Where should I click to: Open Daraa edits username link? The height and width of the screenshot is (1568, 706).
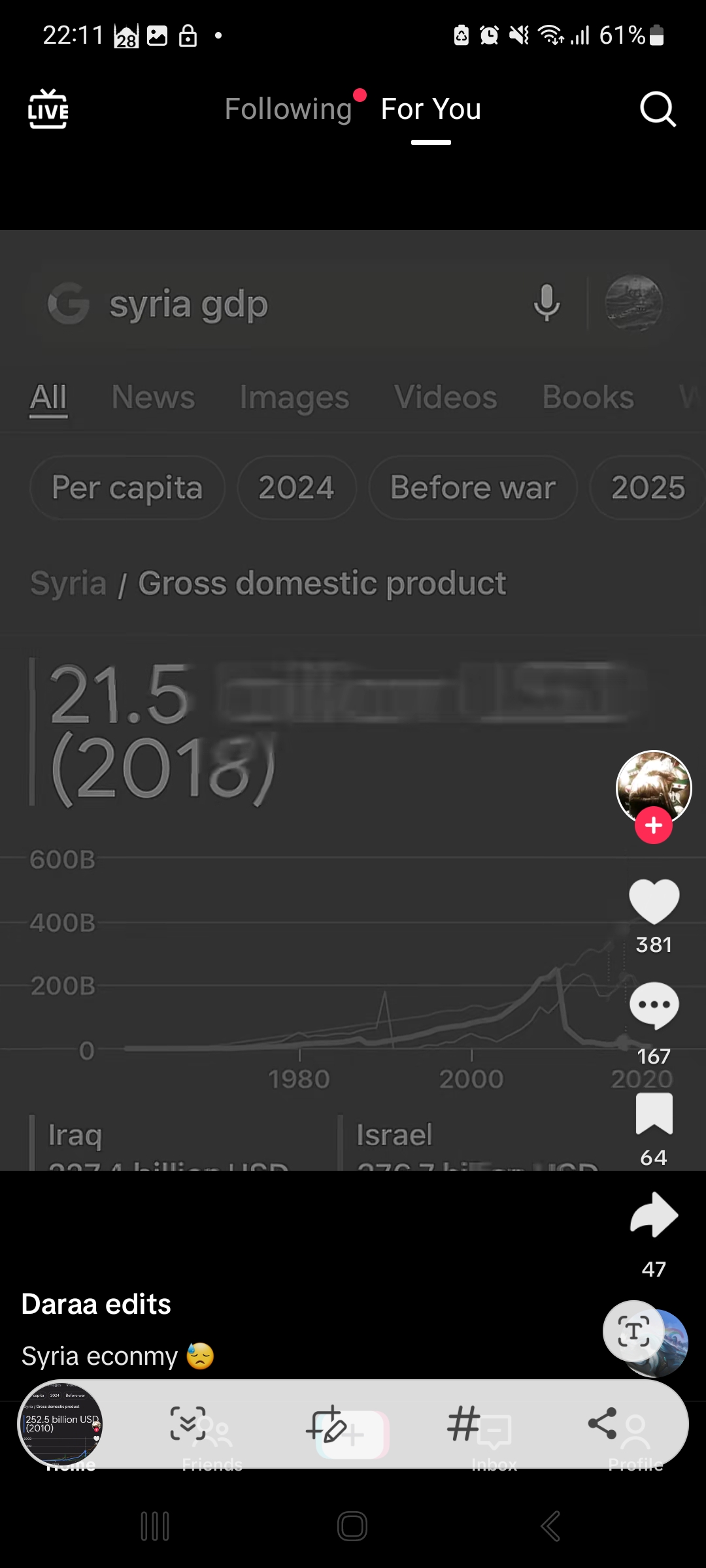click(96, 1304)
